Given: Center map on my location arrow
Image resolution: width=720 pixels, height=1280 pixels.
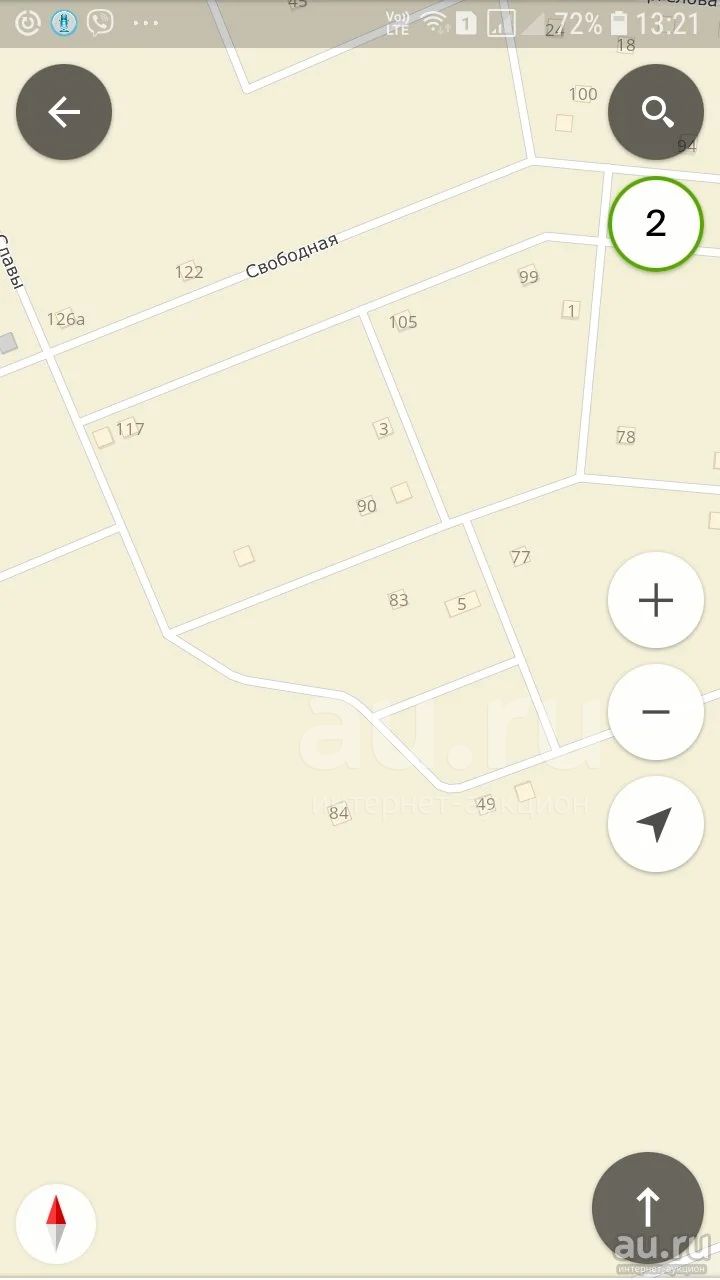Looking at the screenshot, I should (656, 824).
